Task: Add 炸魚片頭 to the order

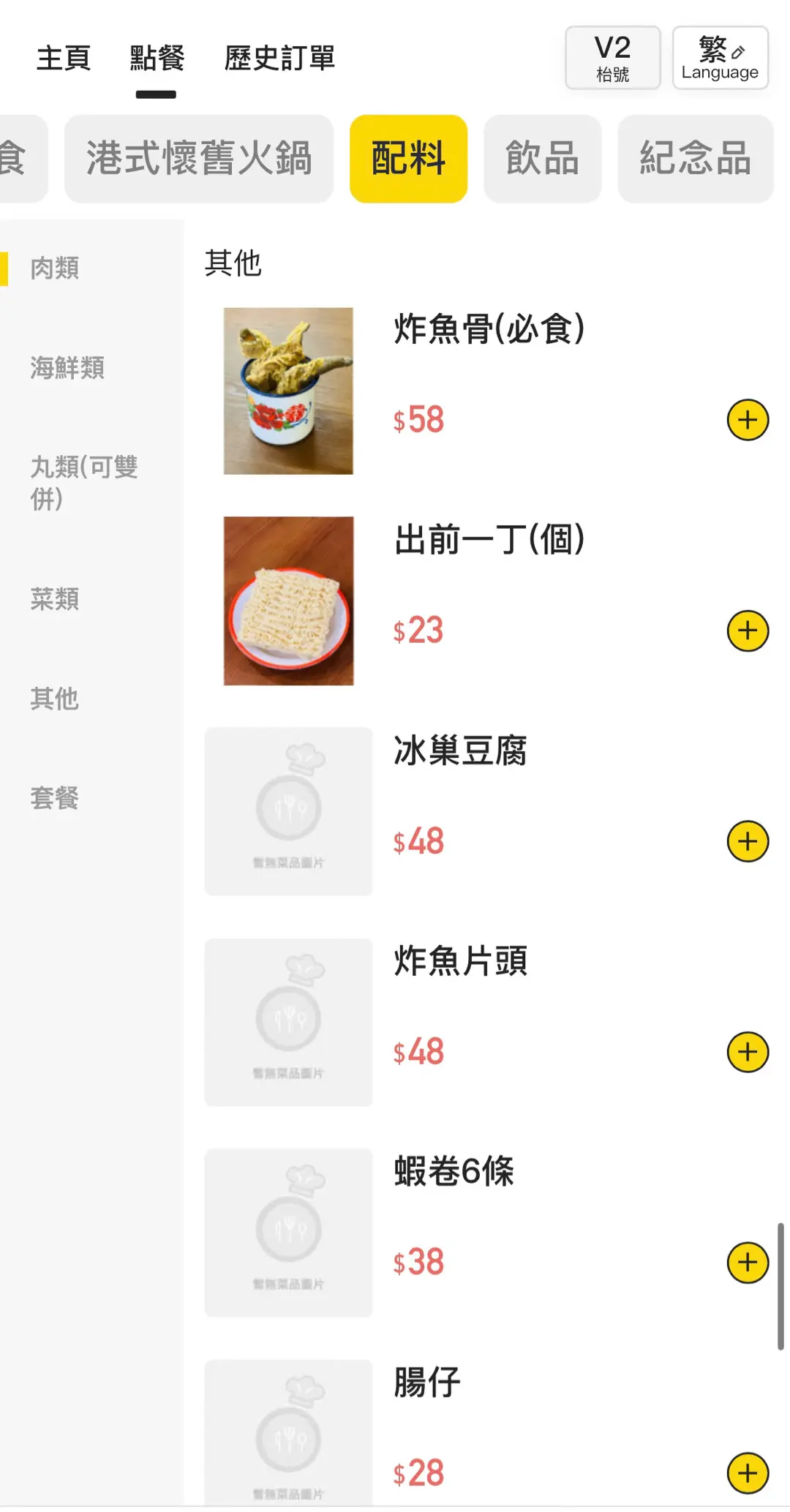Action: (748, 1052)
